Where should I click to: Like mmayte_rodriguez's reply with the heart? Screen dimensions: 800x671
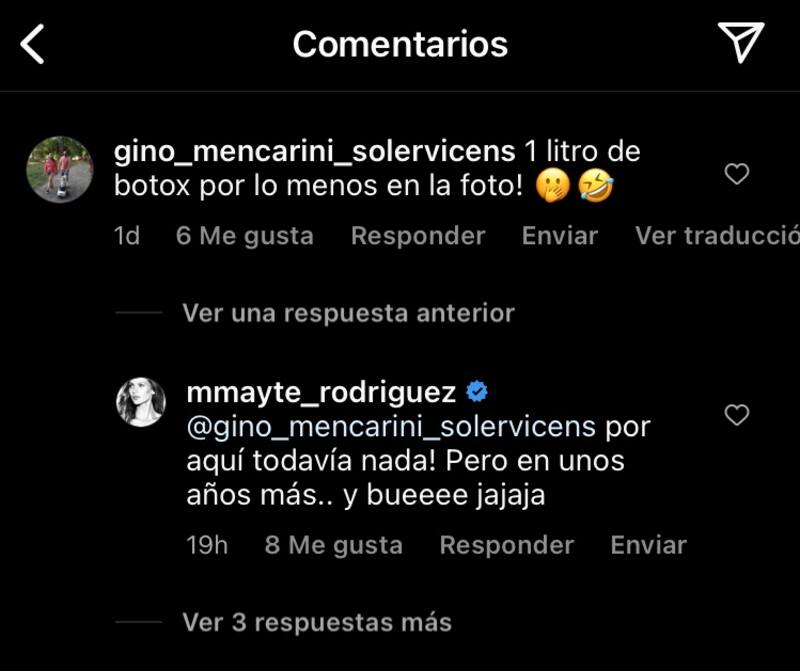tap(736, 415)
